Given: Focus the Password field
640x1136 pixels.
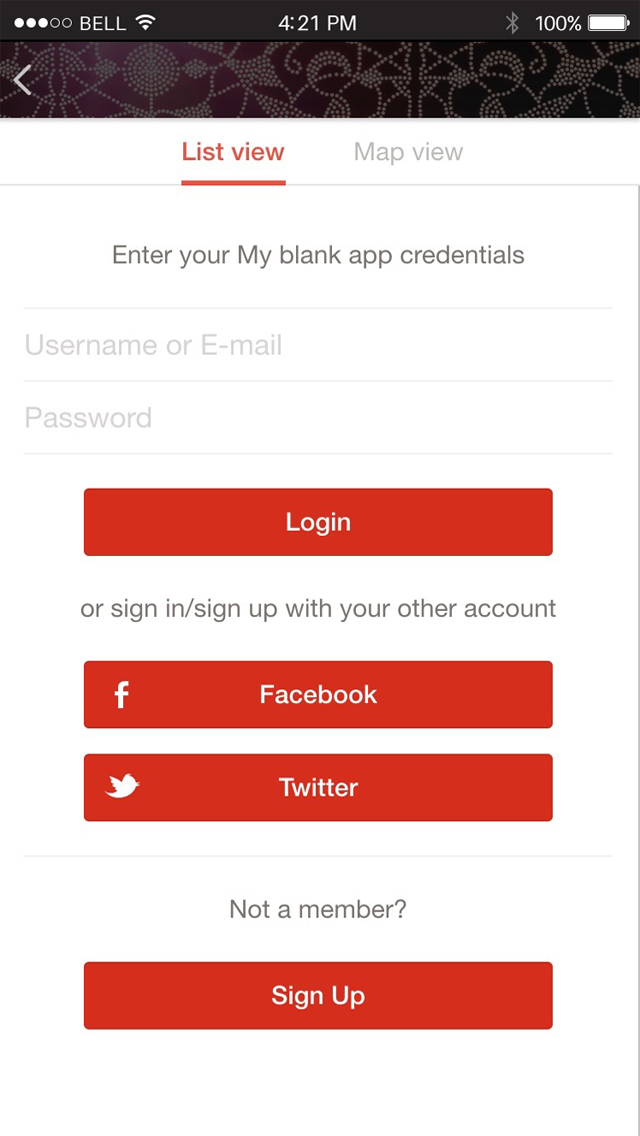Looking at the screenshot, I should coord(318,418).
